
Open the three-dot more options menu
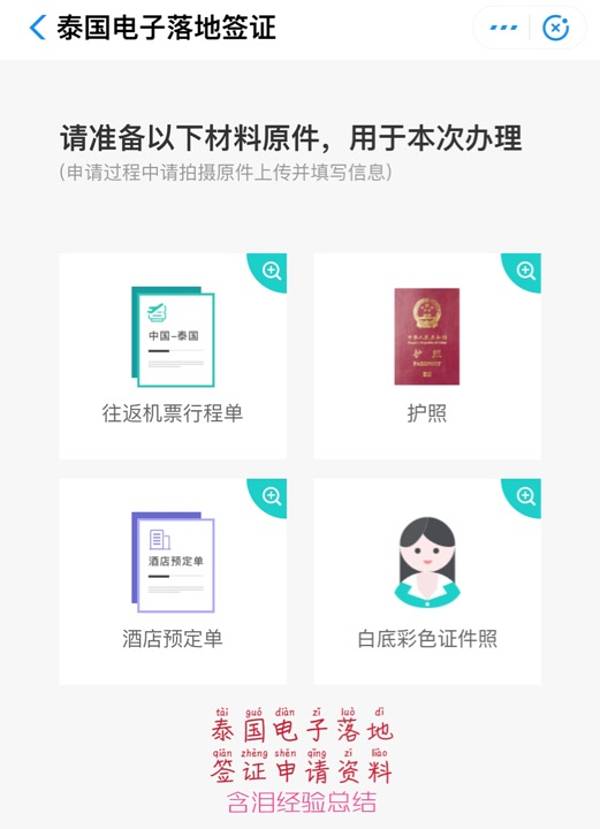(x=503, y=28)
